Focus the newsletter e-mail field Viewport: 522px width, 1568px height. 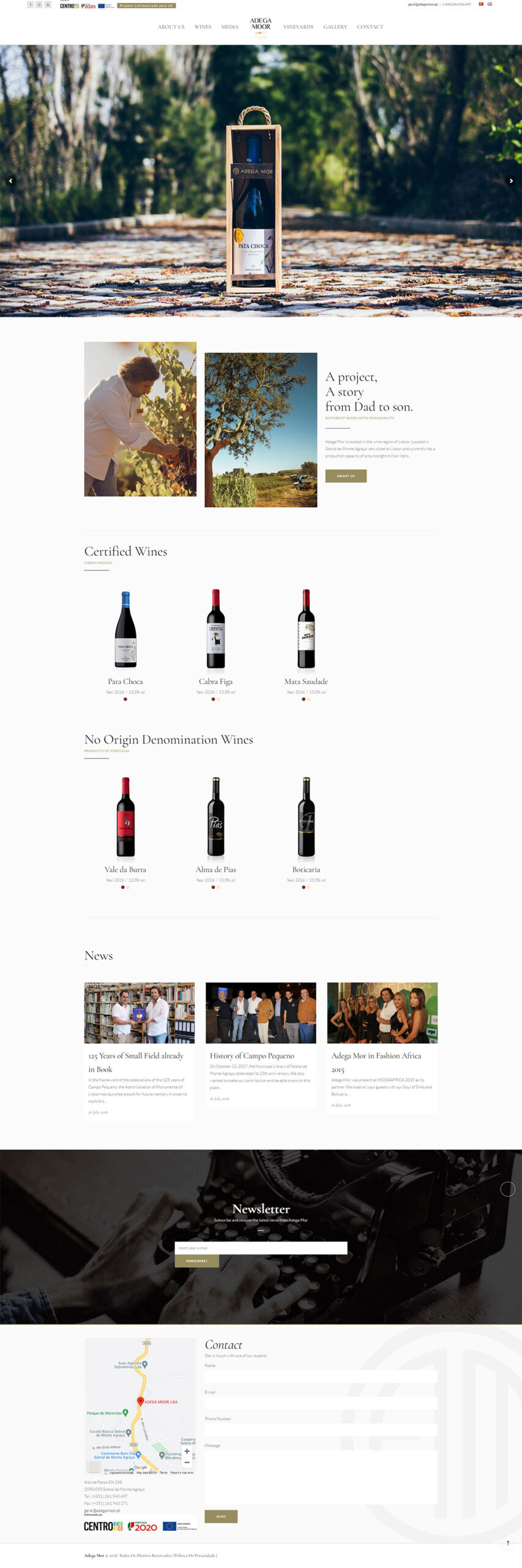(261, 1247)
